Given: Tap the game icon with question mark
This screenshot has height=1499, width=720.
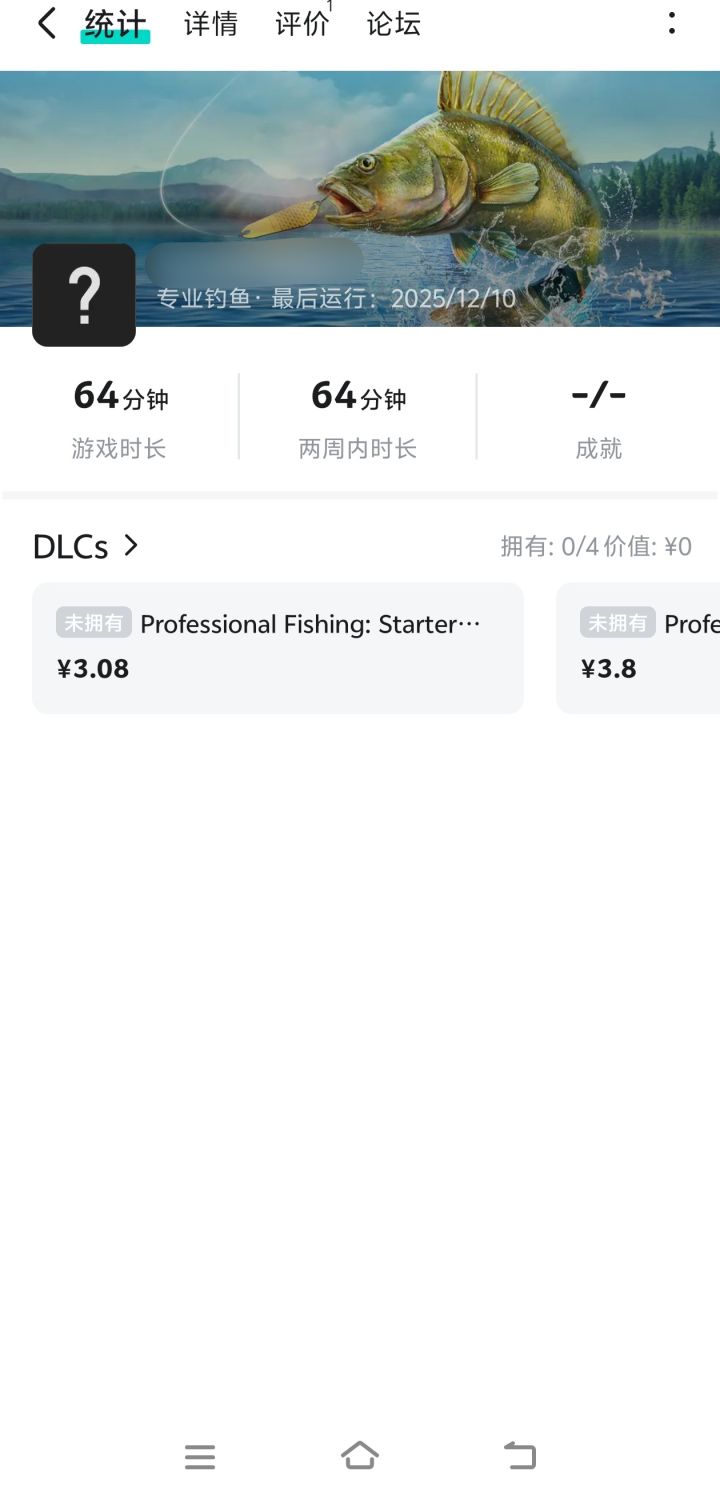Looking at the screenshot, I should pyautogui.click(x=84, y=295).
